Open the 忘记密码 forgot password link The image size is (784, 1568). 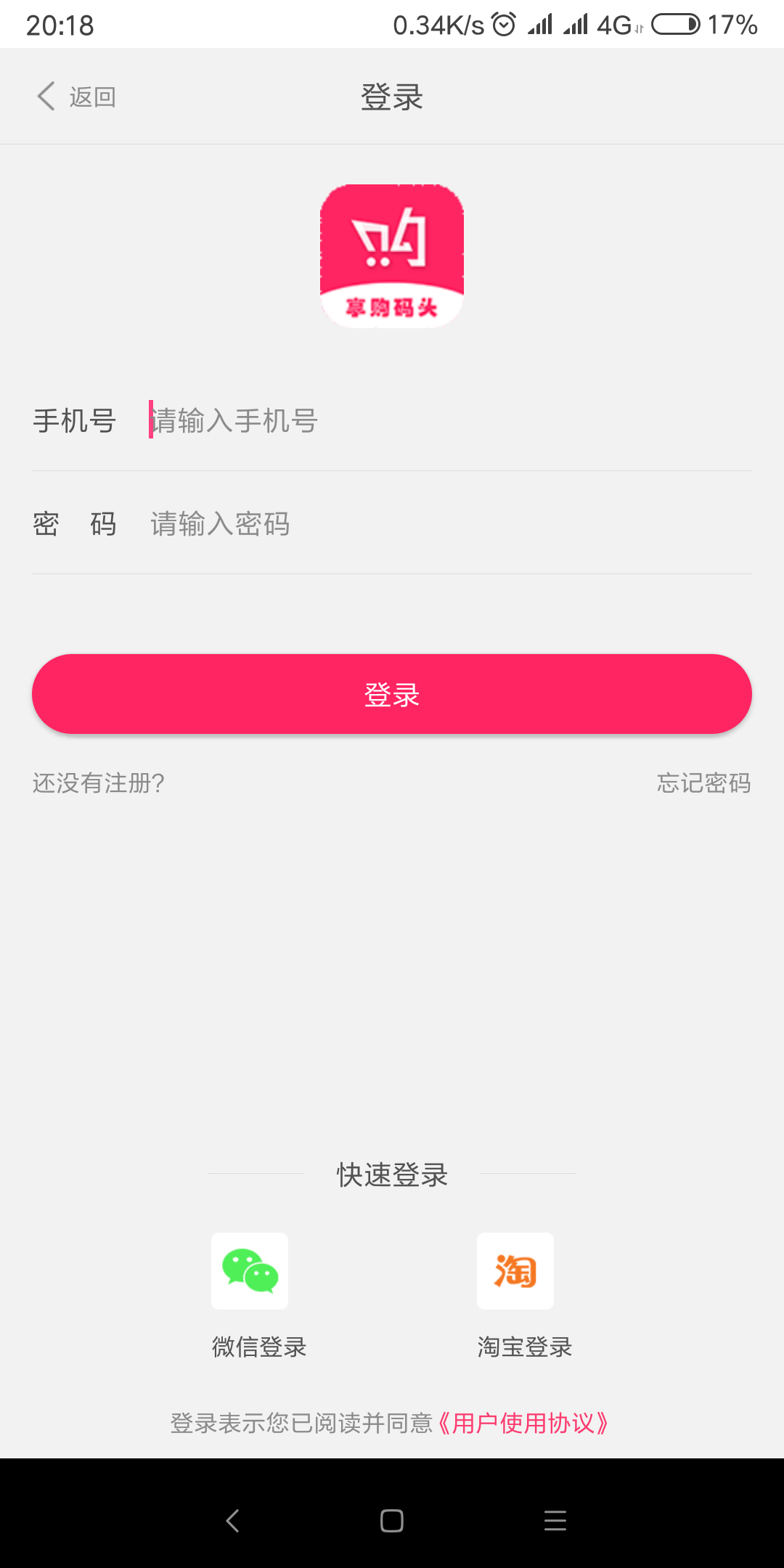pos(703,783)
